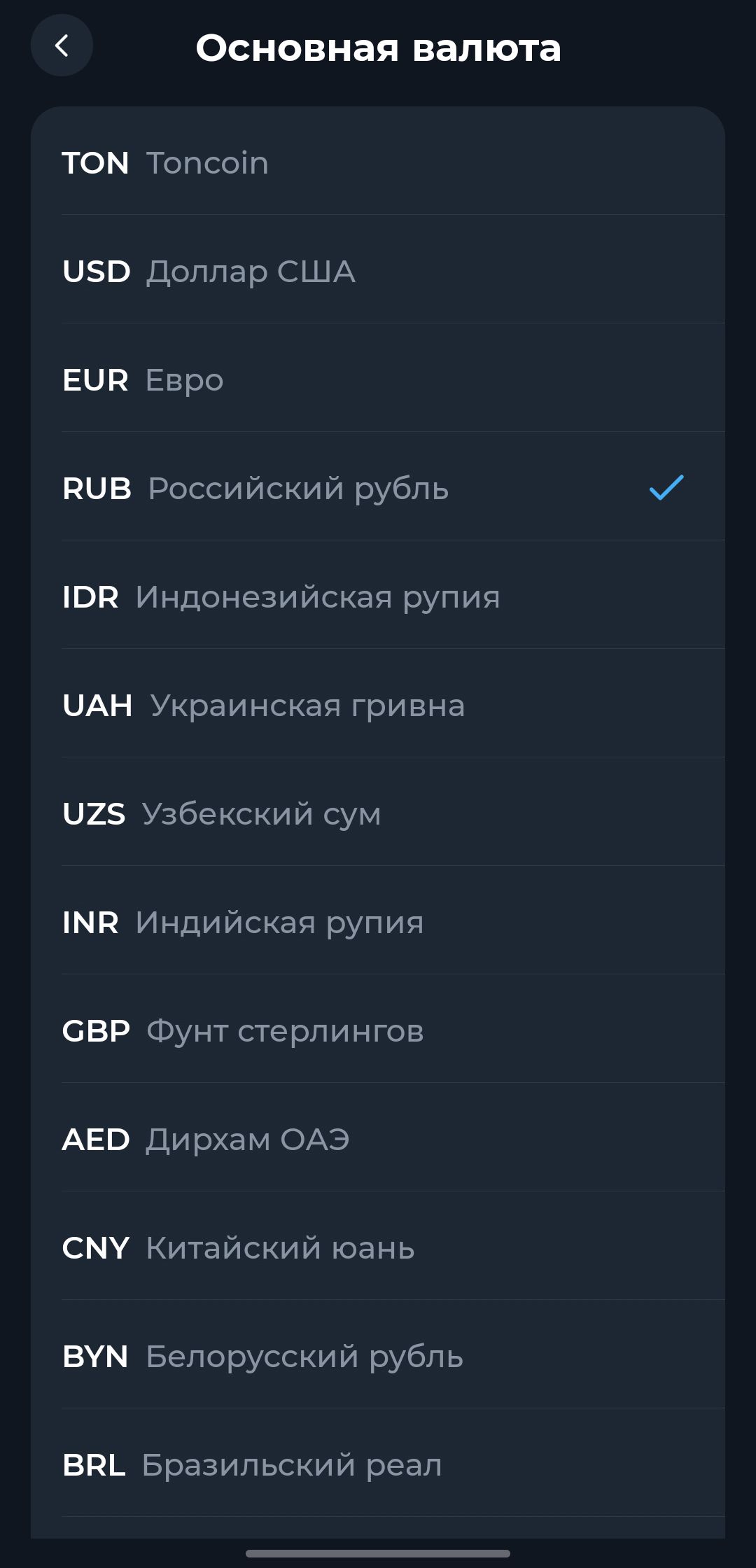Select INR Индийская рупия
The width and height of the screenshot is (756, 1568).
click(378, 923)
